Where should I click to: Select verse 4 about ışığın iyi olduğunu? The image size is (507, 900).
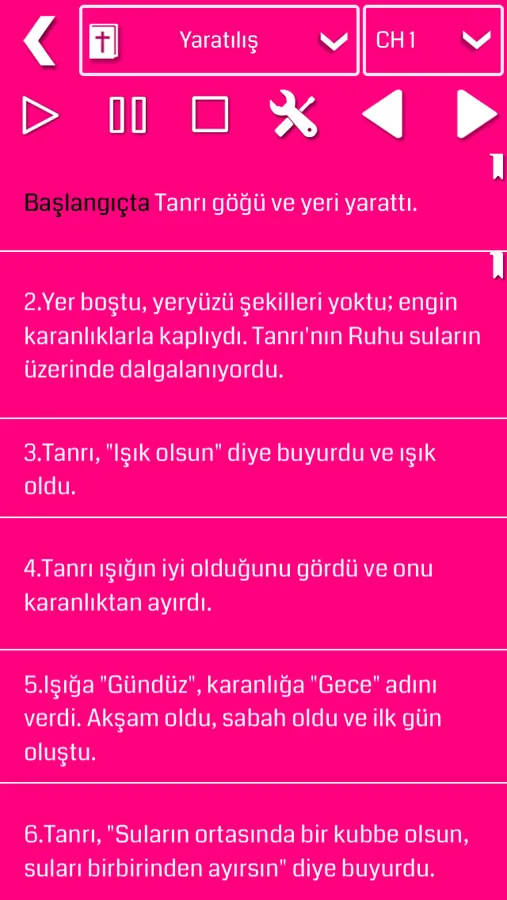(x=253, y=584)
